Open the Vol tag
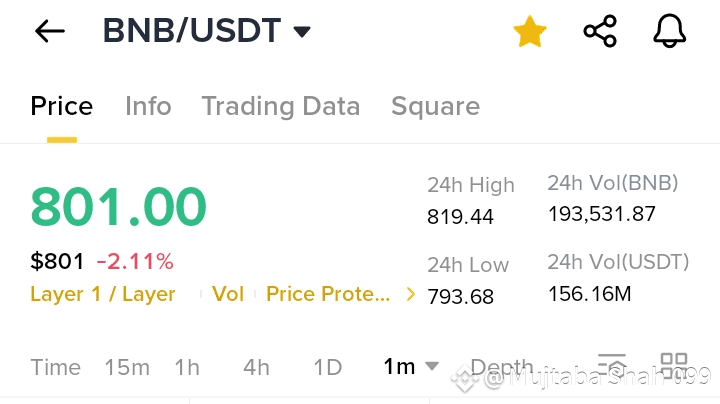 [228, 294]
